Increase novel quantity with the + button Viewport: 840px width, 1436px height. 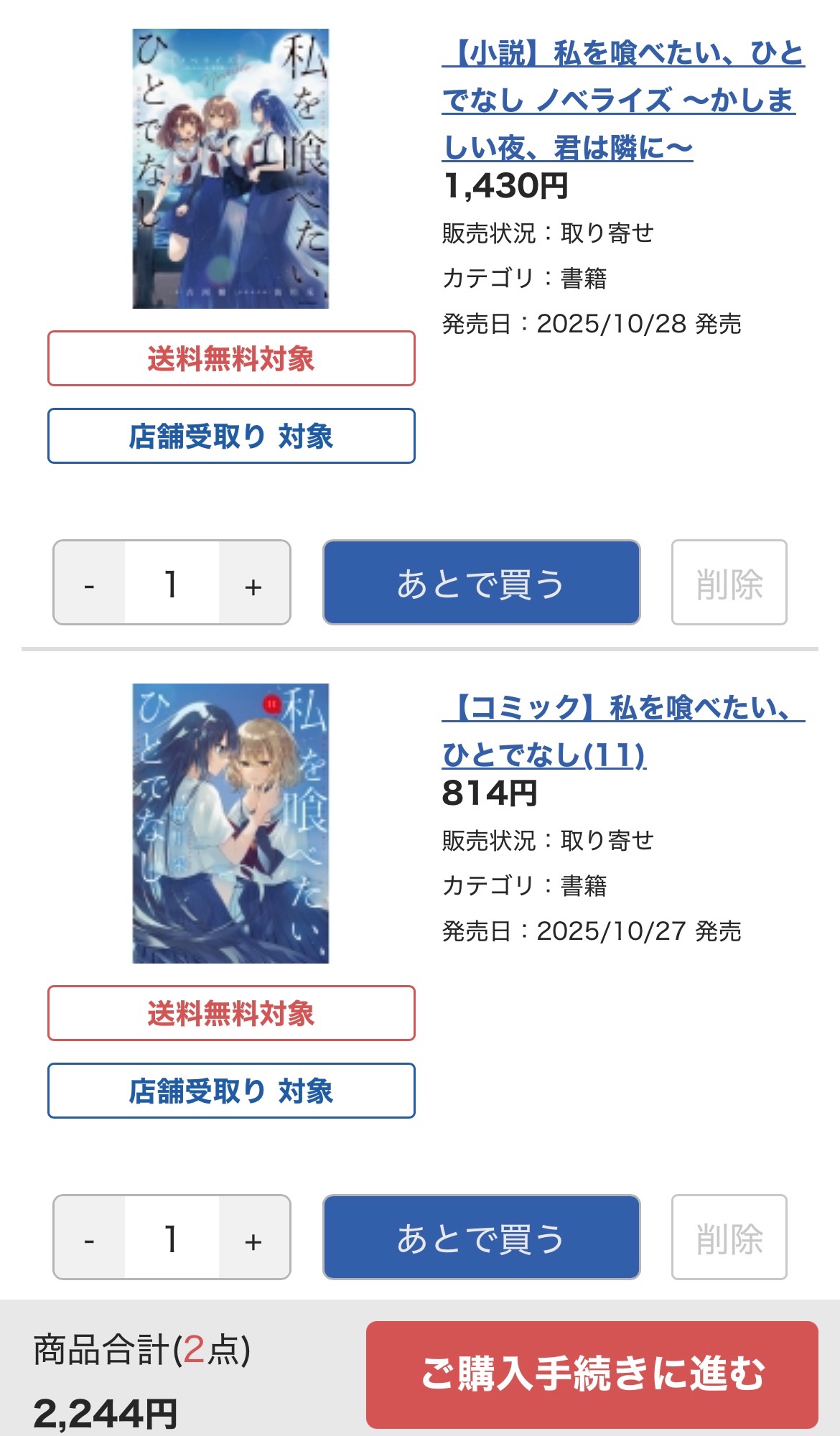(251, 585)
